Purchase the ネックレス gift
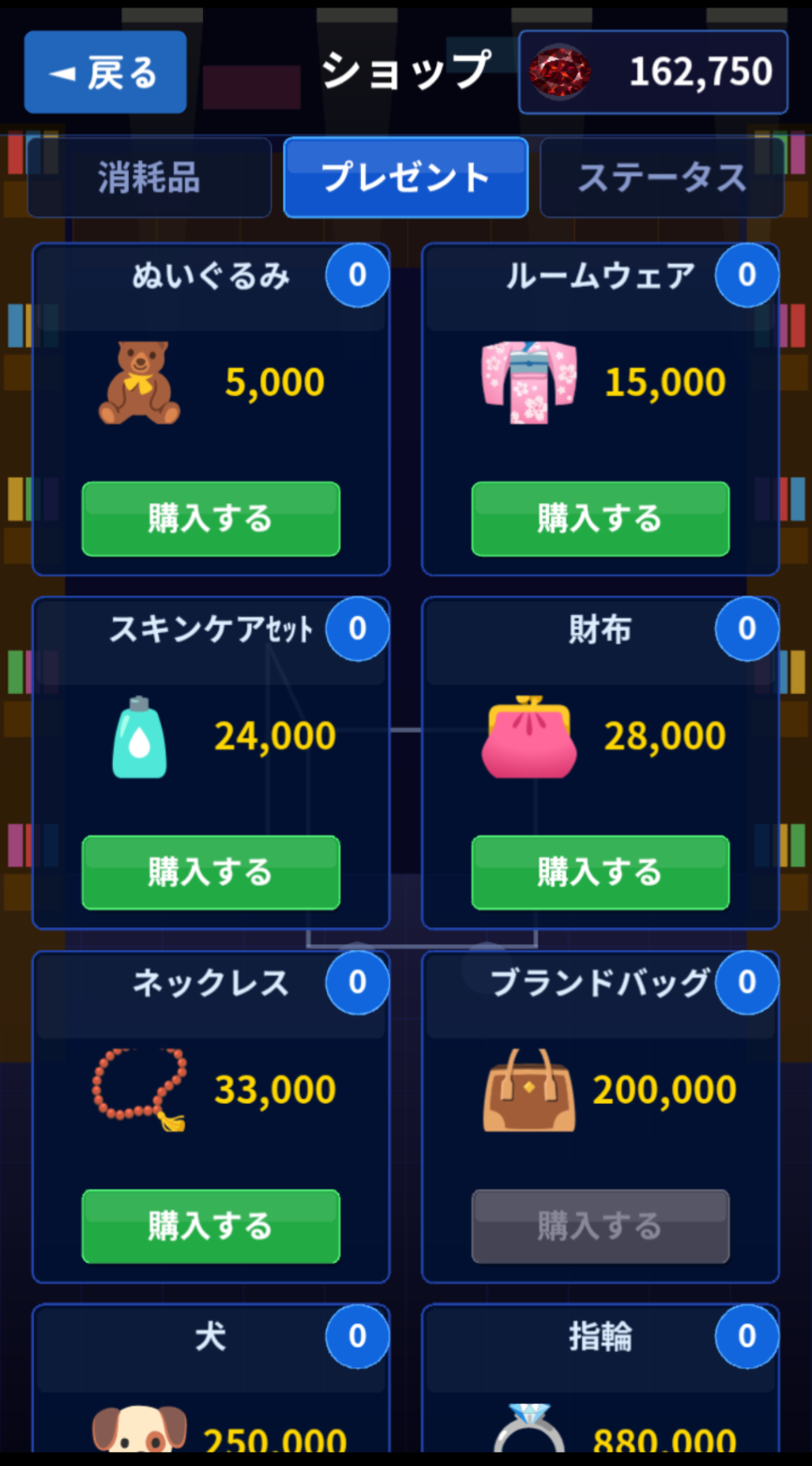The height and width of the screenshot is (1466, 812). click(x=211, y=1226)
